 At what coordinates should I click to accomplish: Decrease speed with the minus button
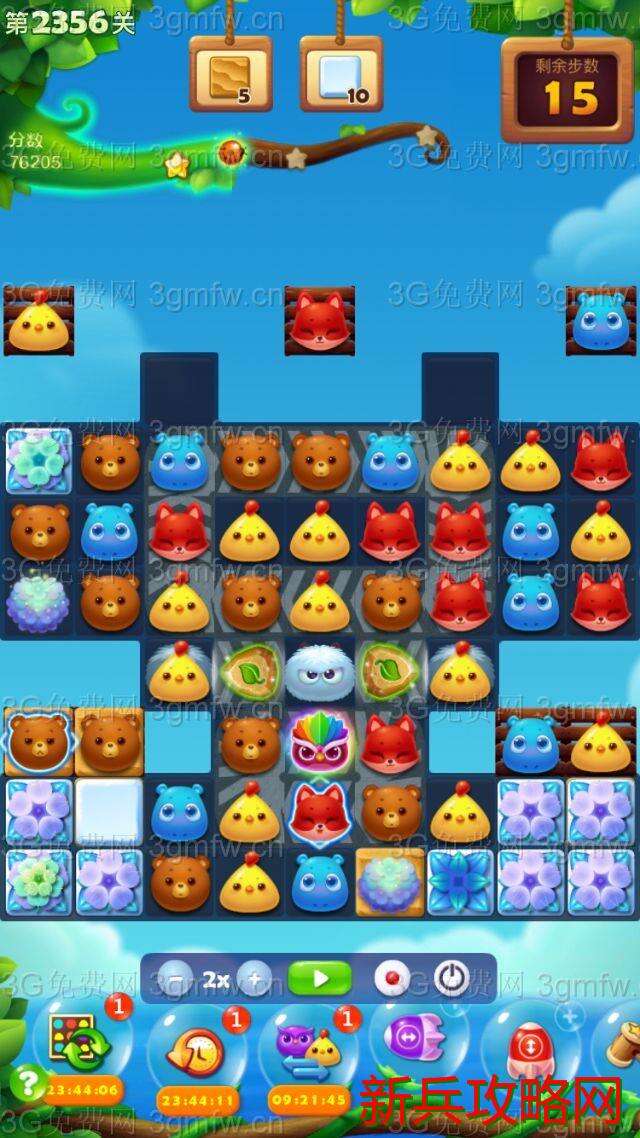177,979
